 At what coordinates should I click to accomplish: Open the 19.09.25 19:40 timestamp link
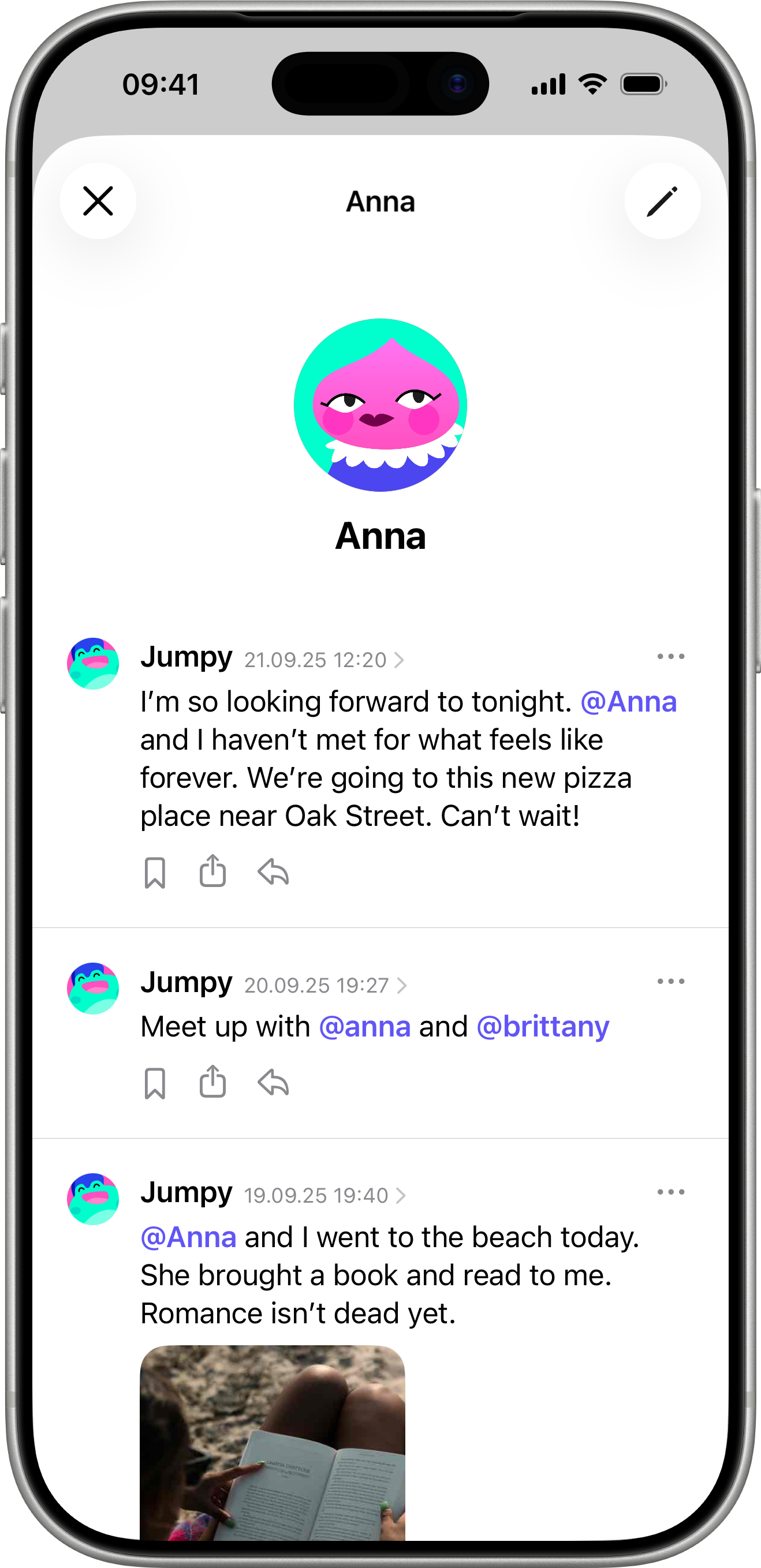point(324,1196)
